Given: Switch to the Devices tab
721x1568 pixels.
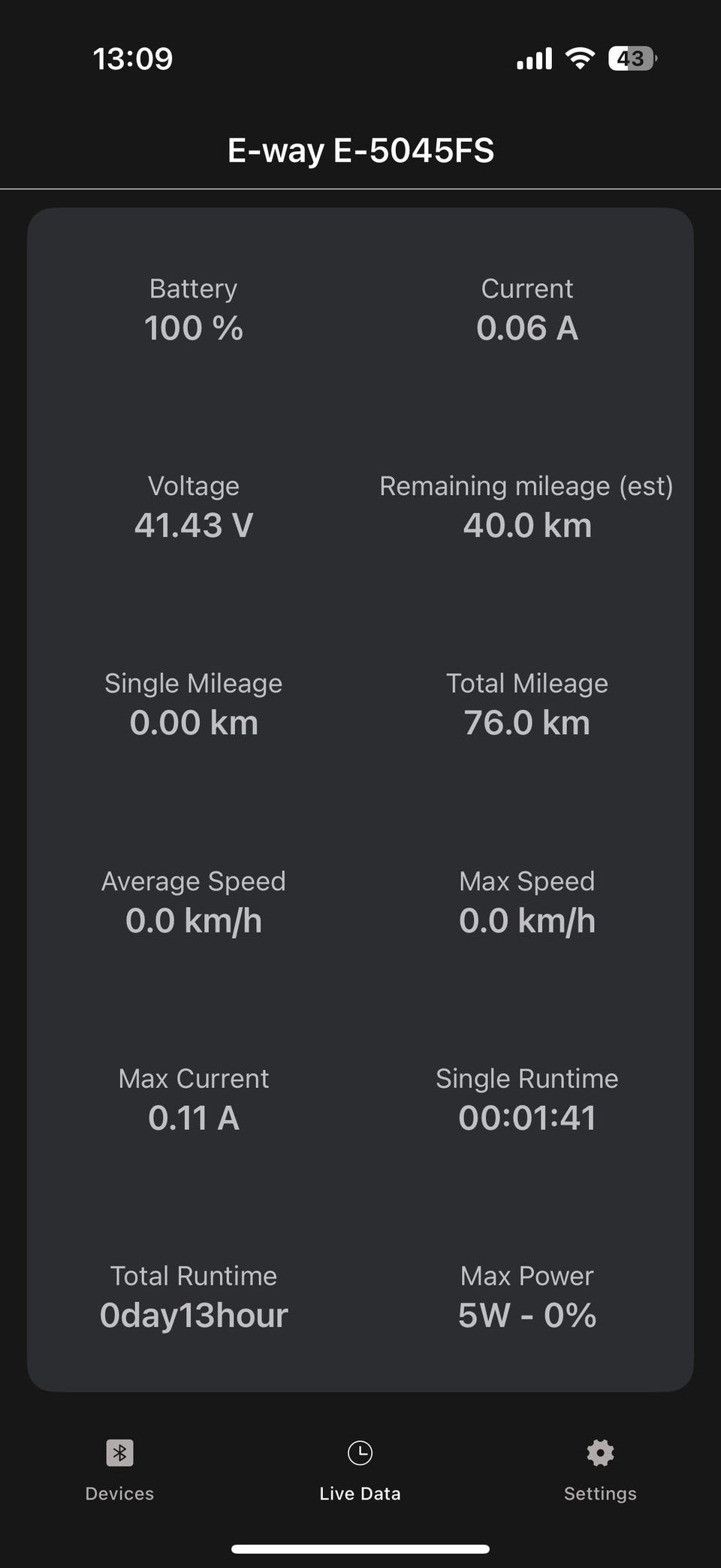Looking at the screenshot, I should 119,1470.
